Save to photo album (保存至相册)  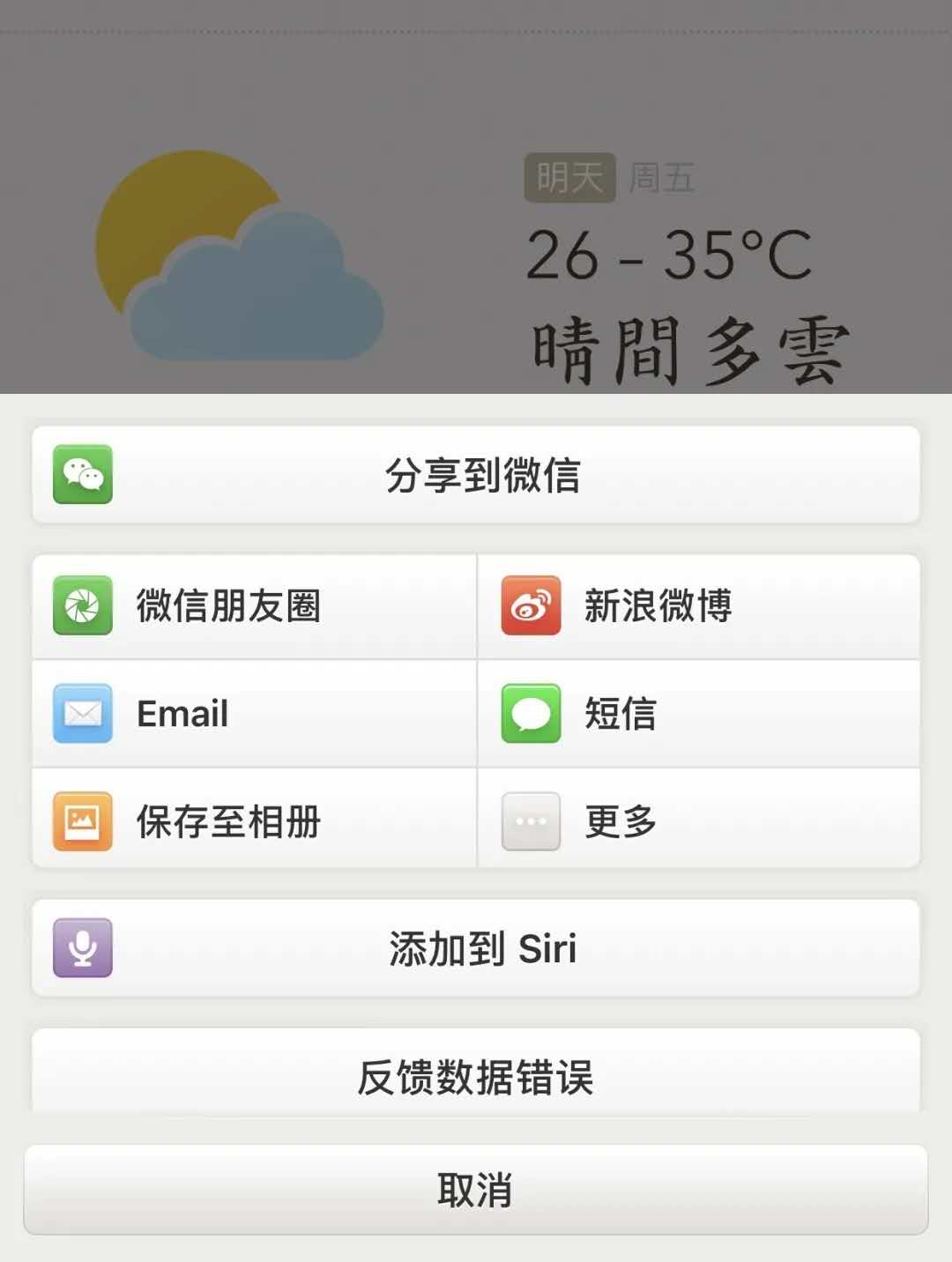click(x=254, y=821)
